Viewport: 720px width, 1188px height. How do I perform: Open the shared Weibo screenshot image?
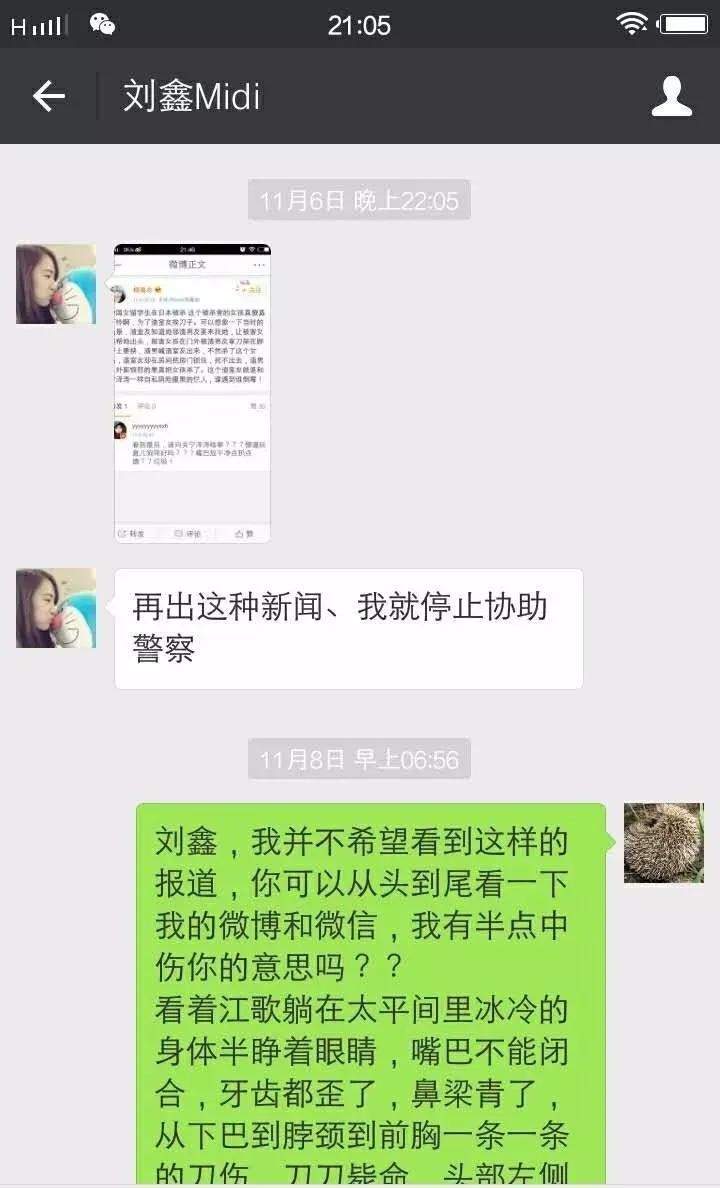pos(192,393)
